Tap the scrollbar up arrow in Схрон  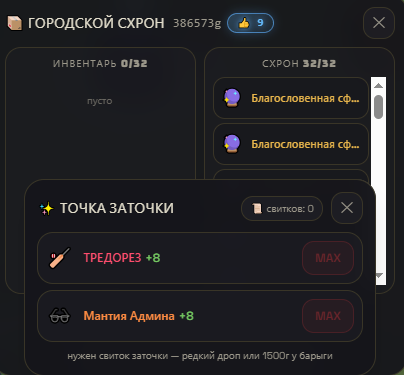[x=378, y=86]
